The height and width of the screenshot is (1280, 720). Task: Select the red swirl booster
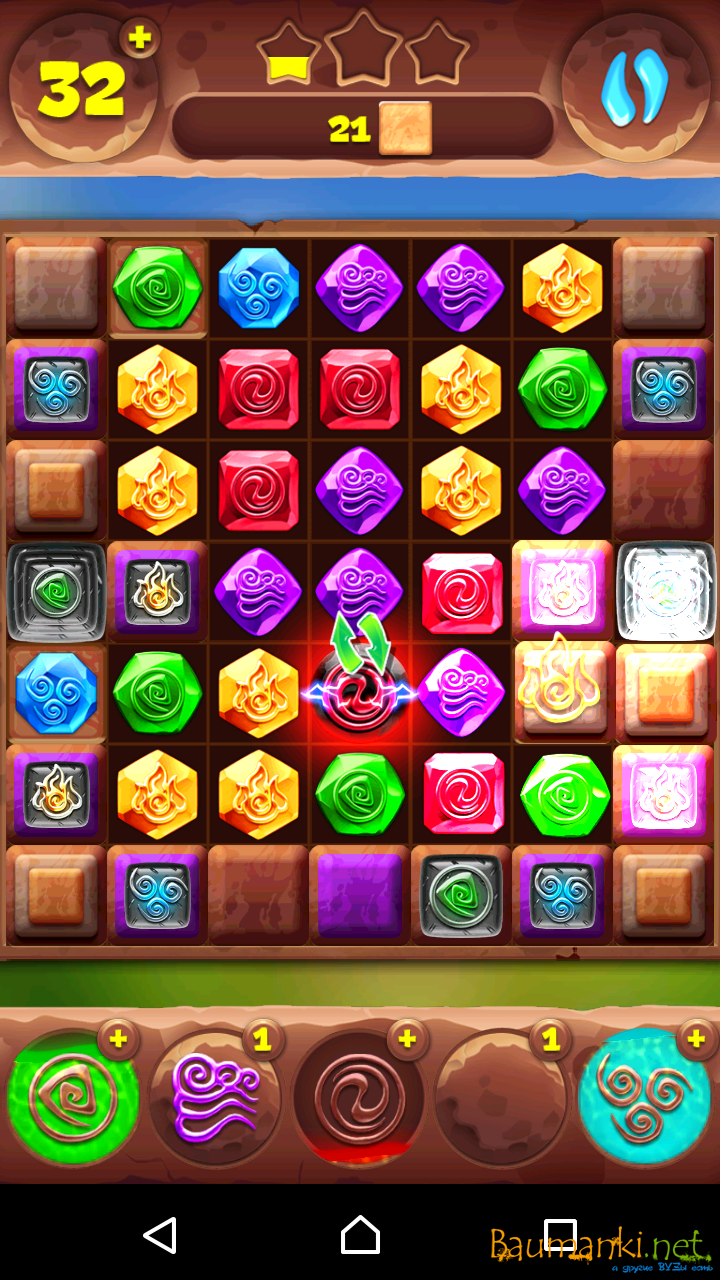pyautogui.click(x=358, y=1097)
